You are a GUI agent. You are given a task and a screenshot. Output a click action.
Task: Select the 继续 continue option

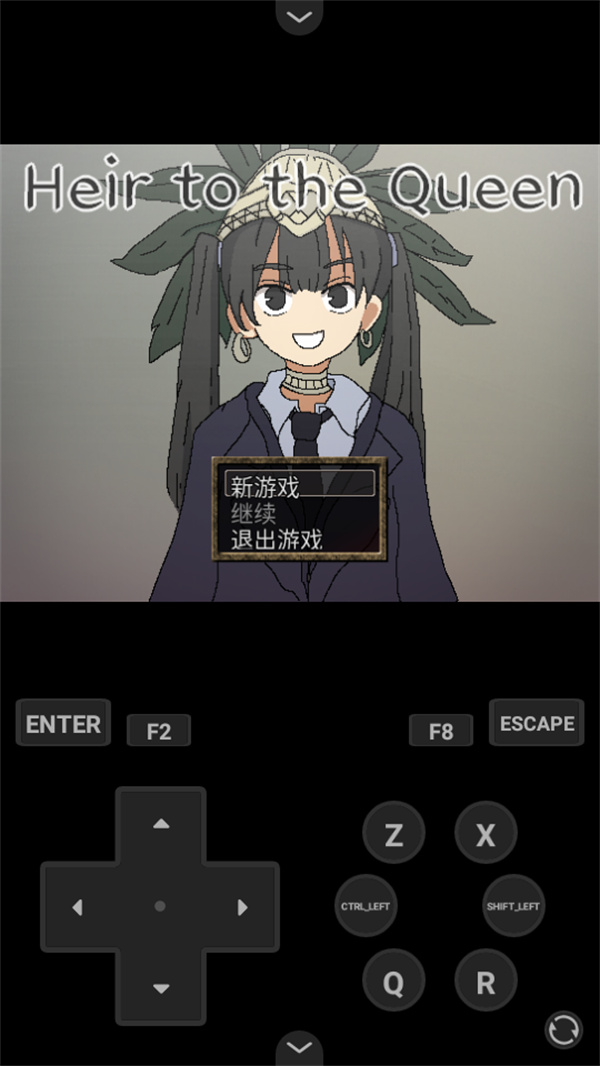(x=253, y=514)
